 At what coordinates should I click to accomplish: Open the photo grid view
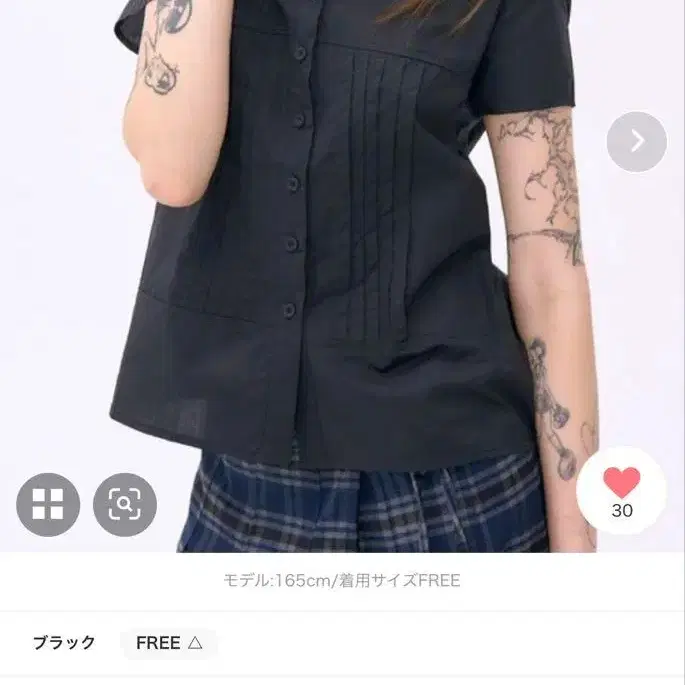48,504
